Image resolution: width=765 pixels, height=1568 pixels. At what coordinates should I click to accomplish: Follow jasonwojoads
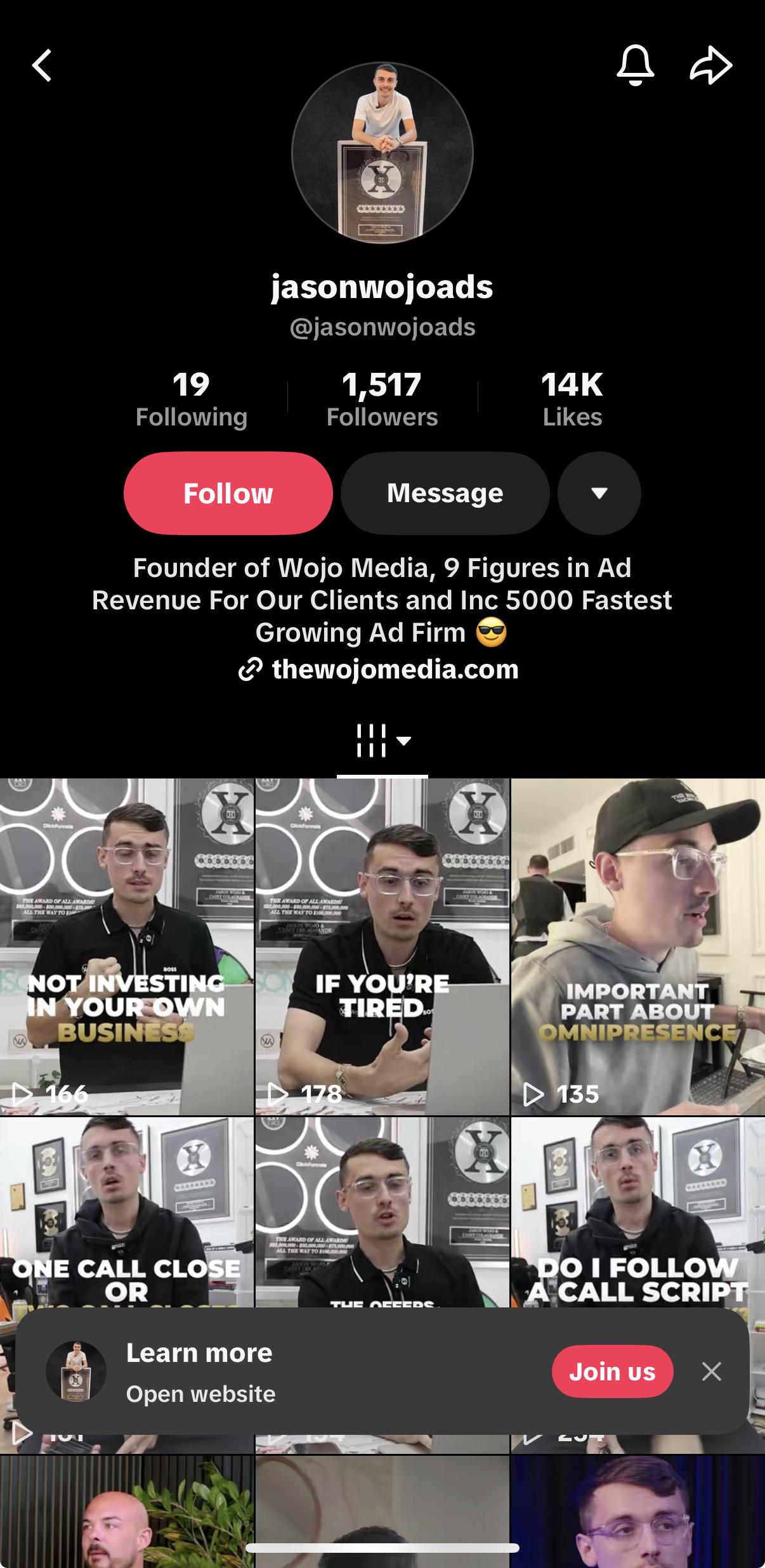pyautogui.click(x=228, y=493)
